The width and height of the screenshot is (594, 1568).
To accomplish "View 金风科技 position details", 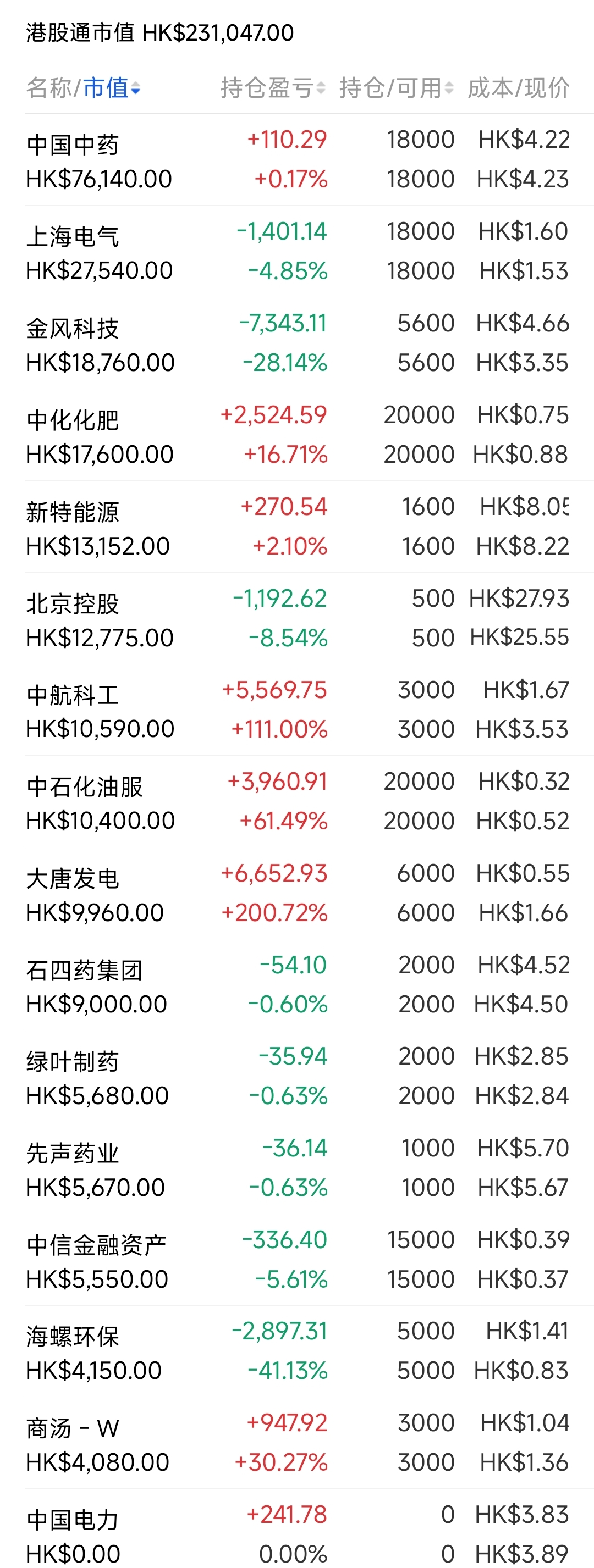I will [x=298, y=343].
